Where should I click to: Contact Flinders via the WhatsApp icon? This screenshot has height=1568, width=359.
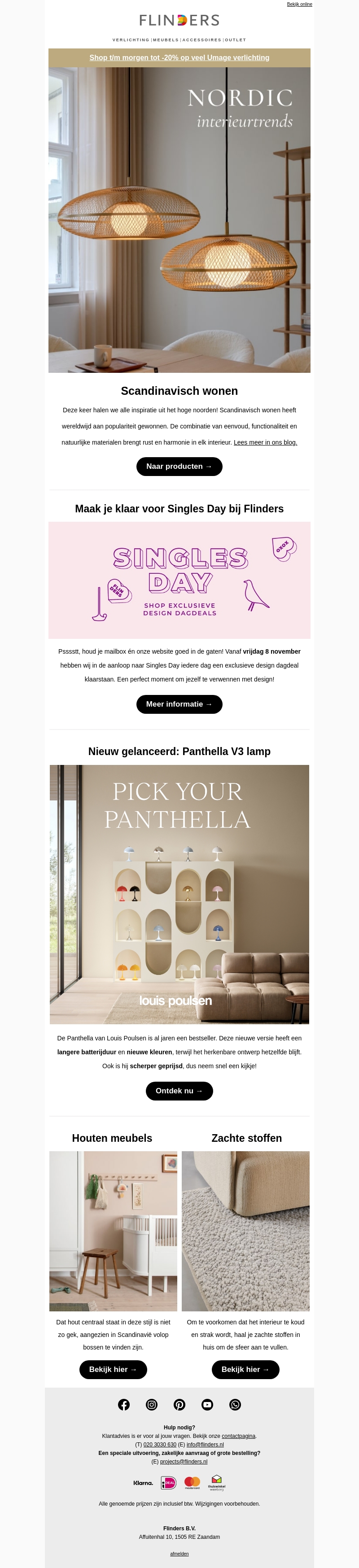[x=236, y=1405]
